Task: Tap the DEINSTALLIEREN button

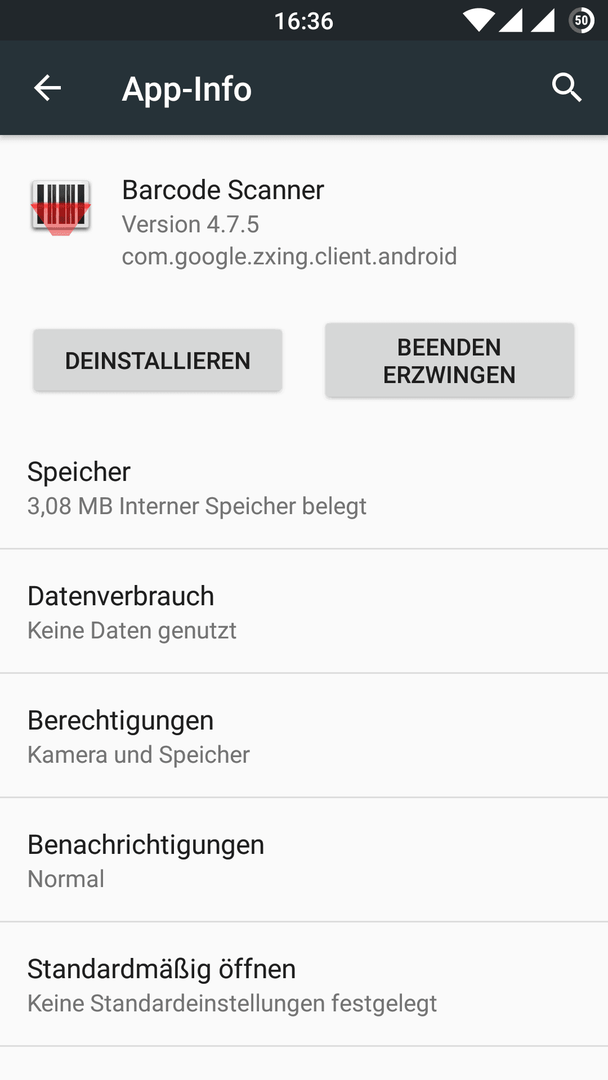Action: point(158,360)
